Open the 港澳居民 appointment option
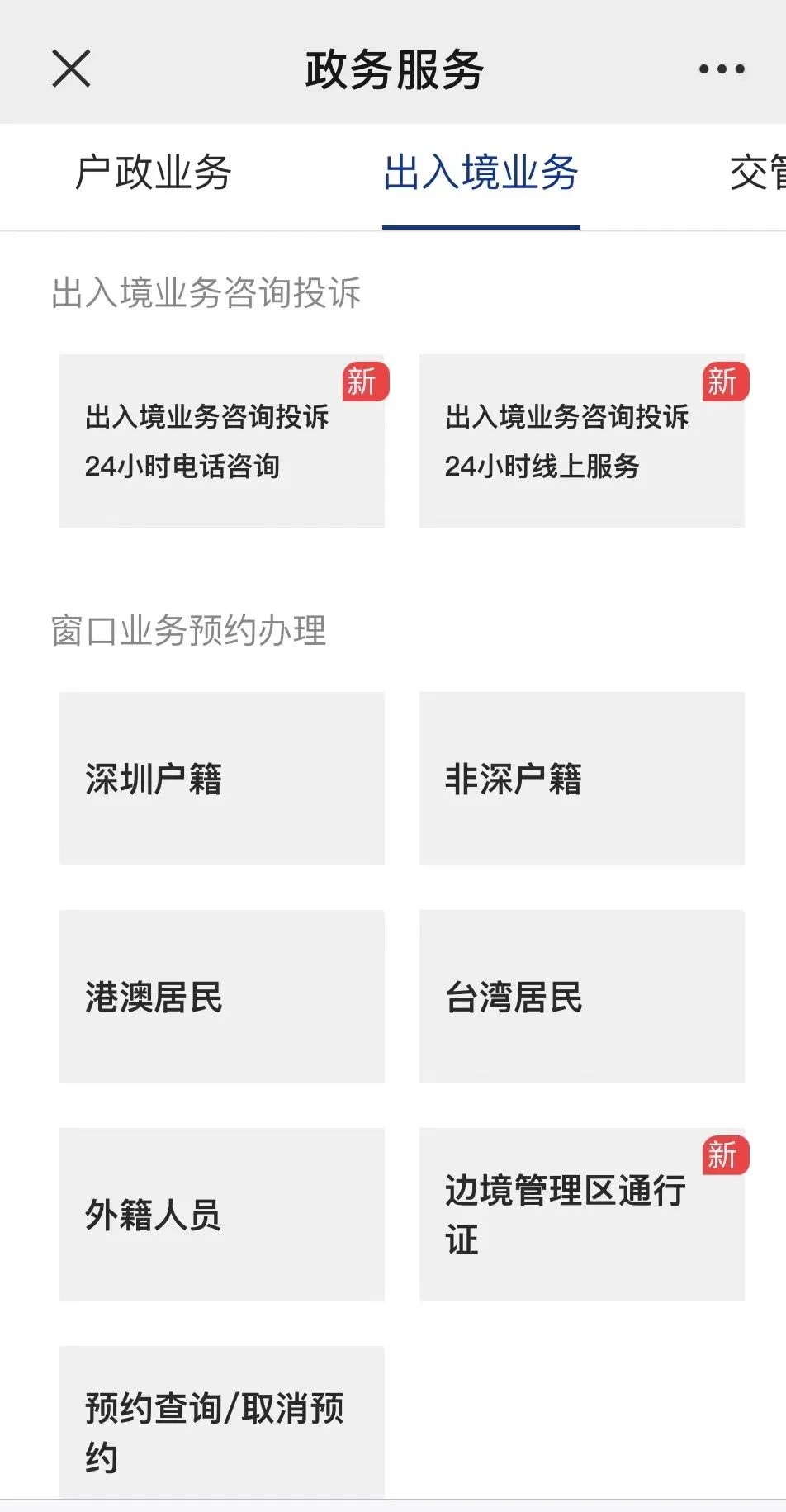Viewport: 786px width, 1512px height. [221, 998]
